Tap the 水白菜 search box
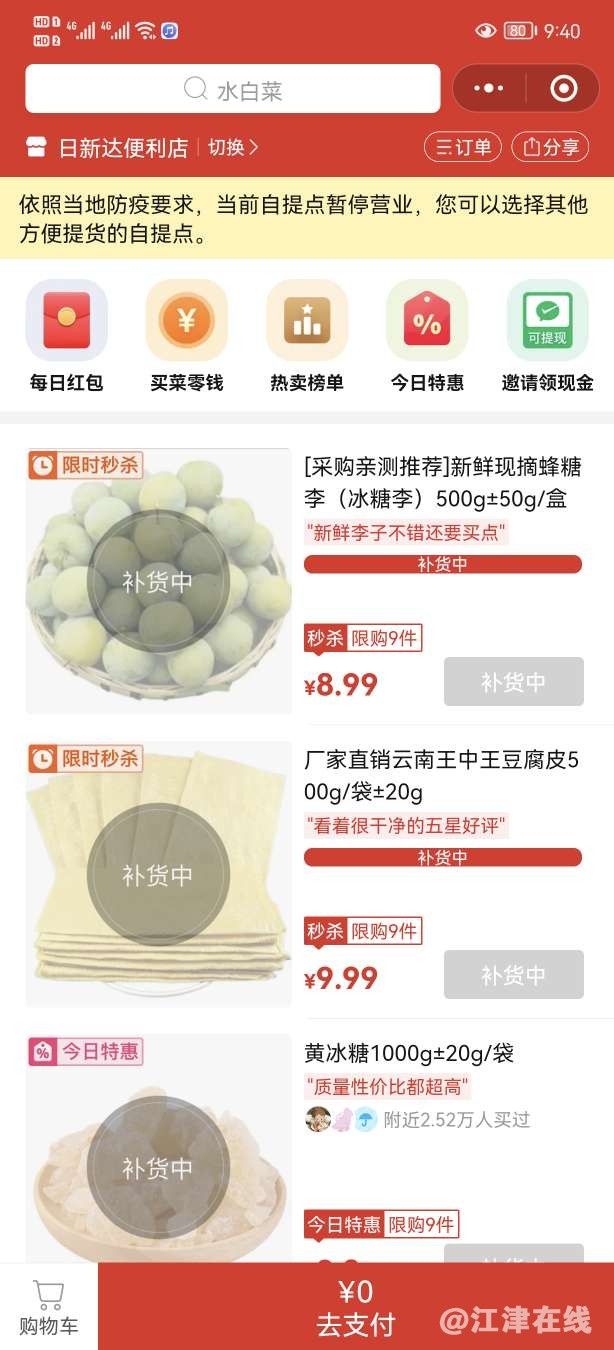The height and width of the screenshot is (1350, 614). [232, 89]
